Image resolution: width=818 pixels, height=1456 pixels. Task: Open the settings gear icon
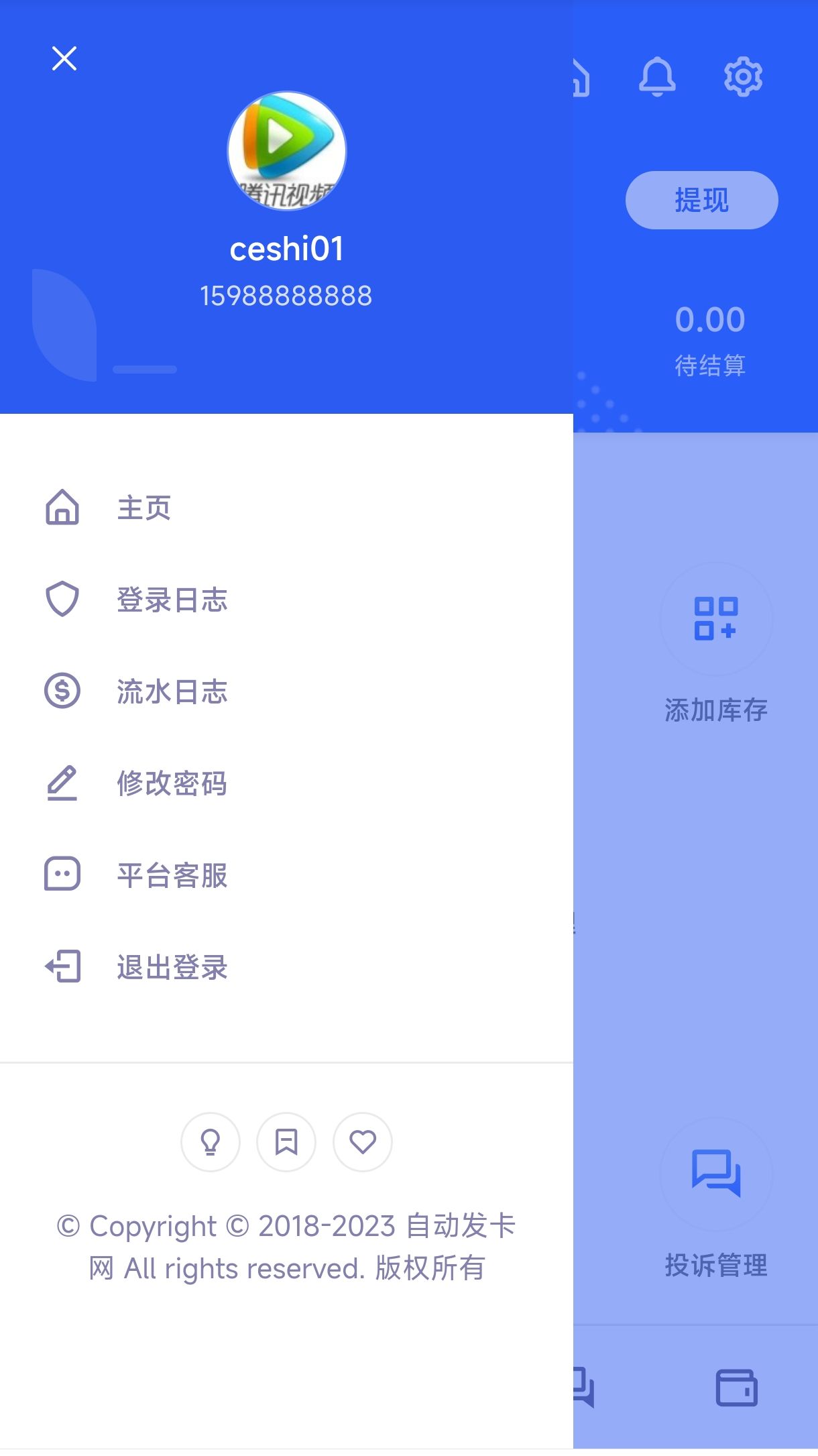point(744,76)
